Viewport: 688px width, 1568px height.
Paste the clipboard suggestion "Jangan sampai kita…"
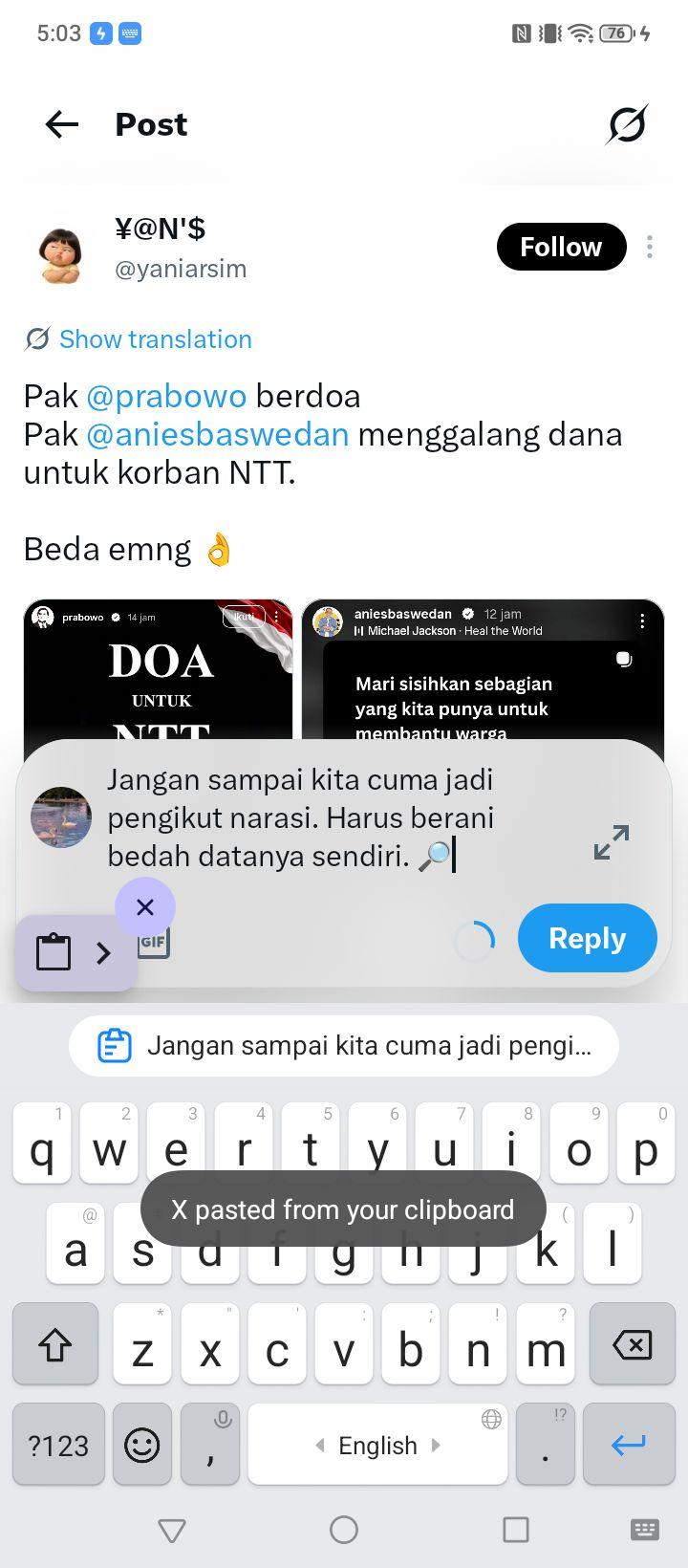tap(344, 1045)
